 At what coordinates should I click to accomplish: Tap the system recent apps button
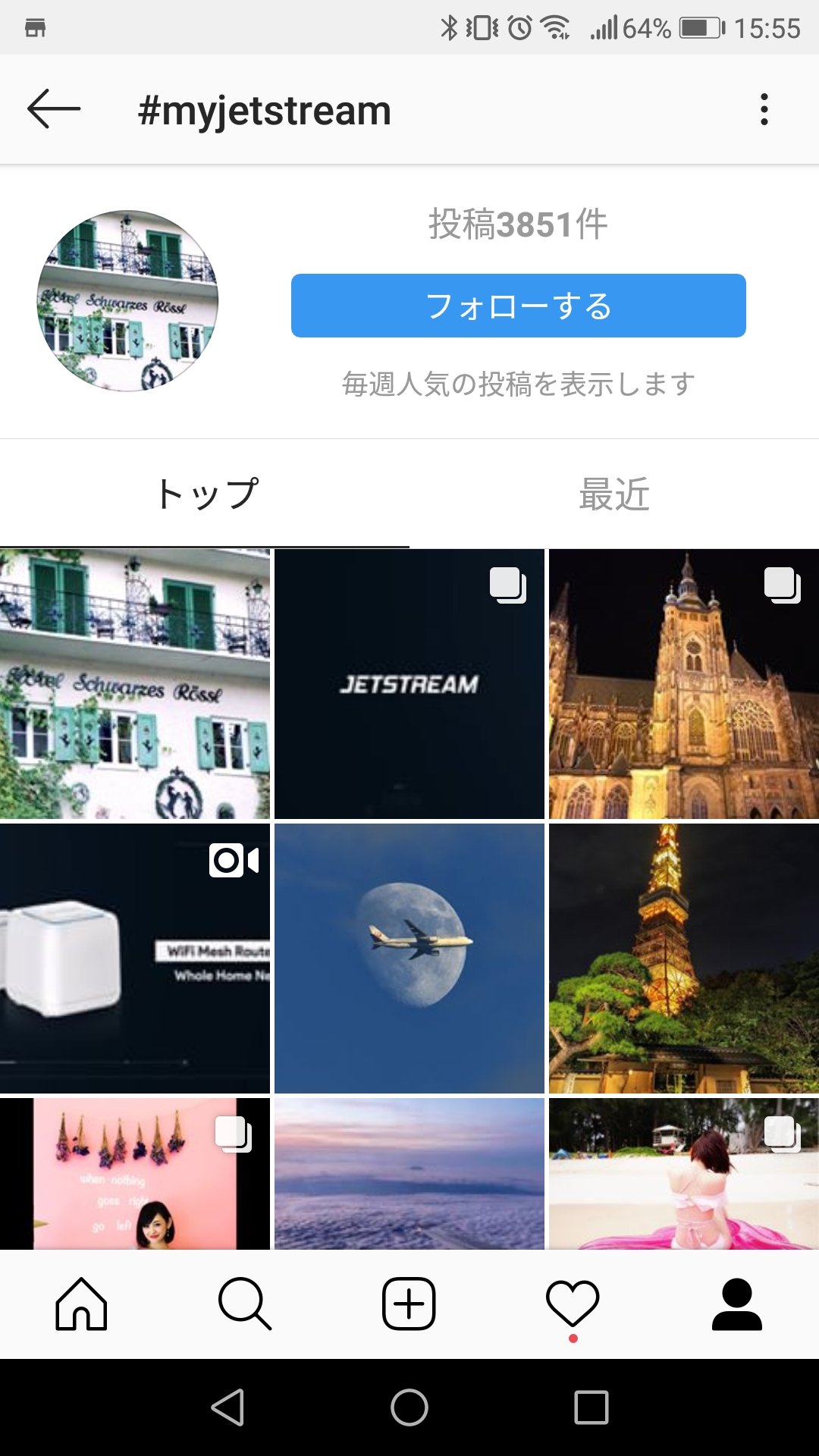(591, 1407)
